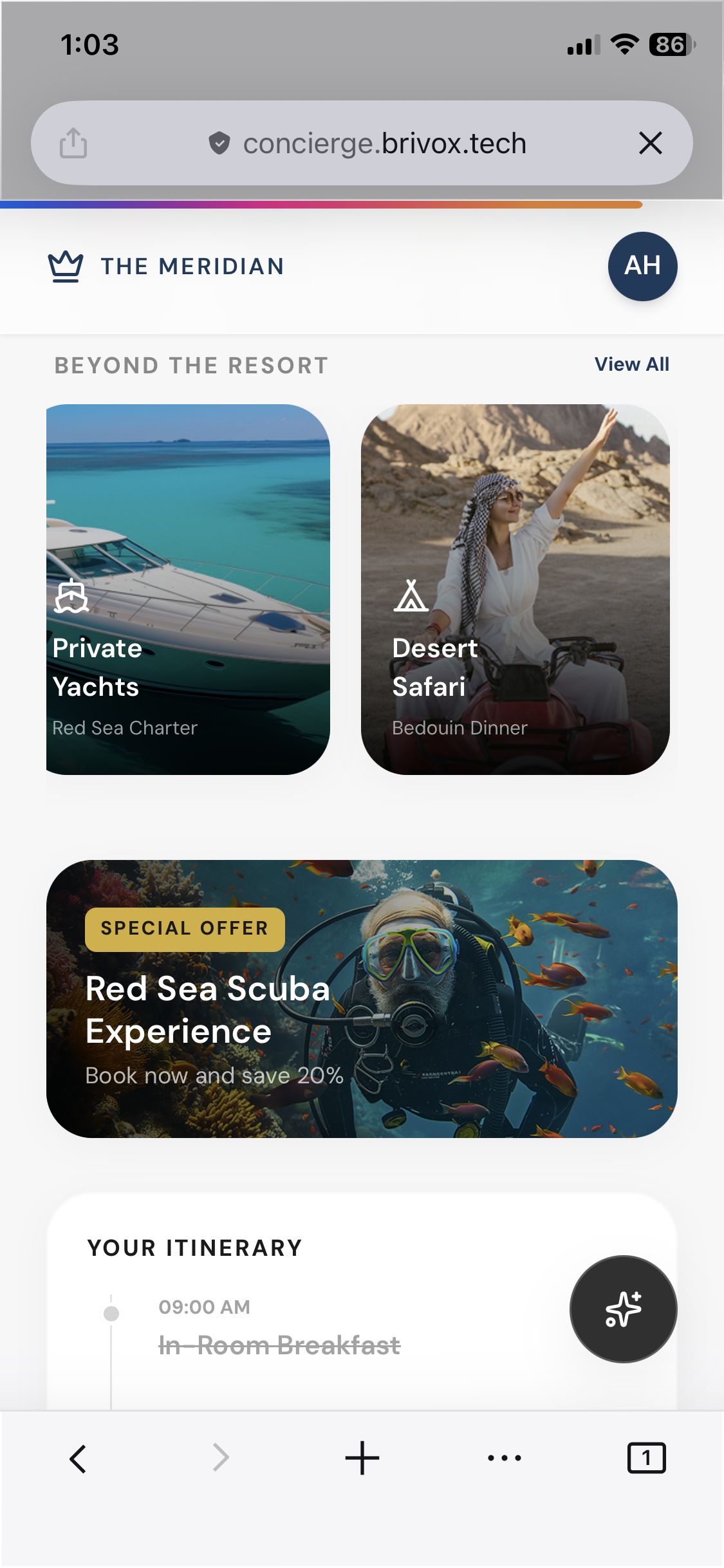Select the Beyond The Resort section header
Image resolution: width=724 pixels, height=1568 pixels.
click(190, 365)
